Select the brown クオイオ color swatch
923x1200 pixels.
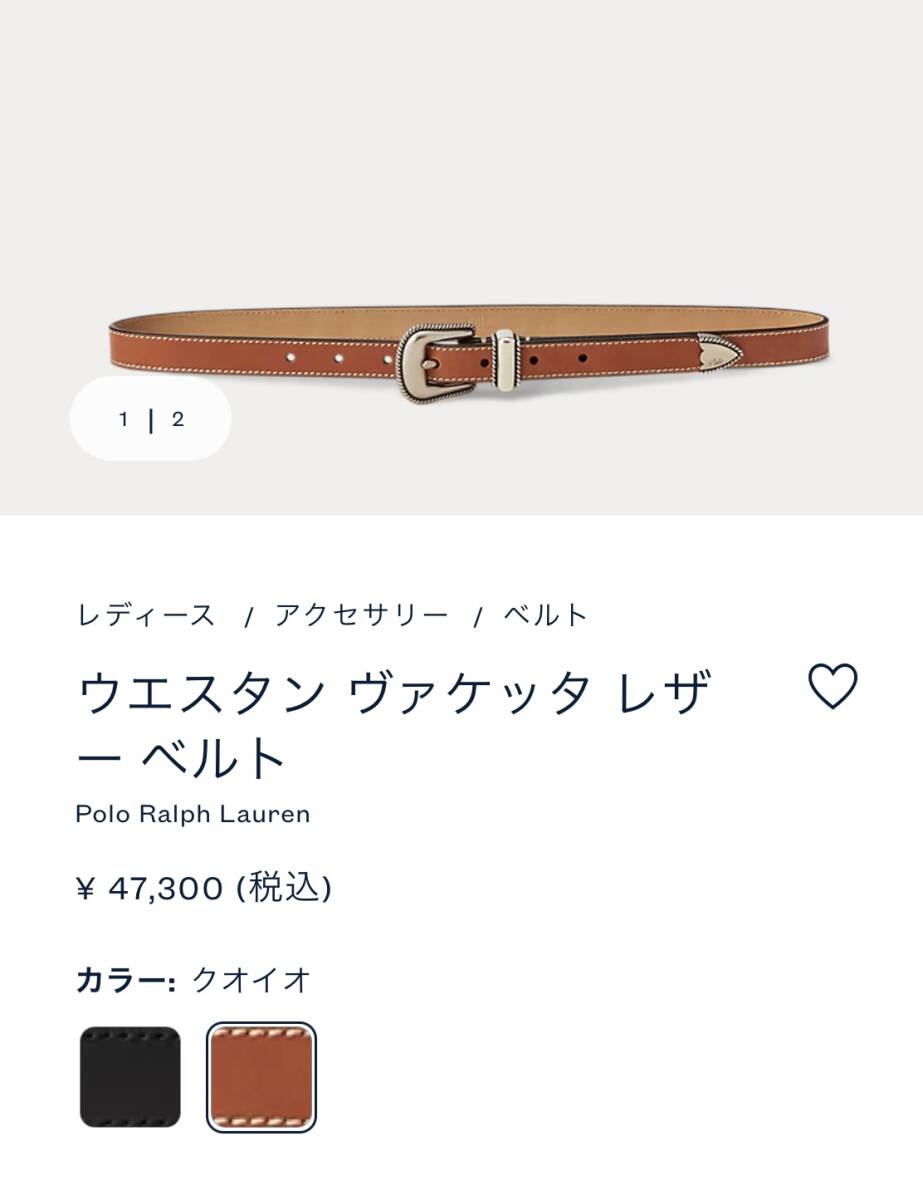pyautogui.click(x=261, y=1077)
